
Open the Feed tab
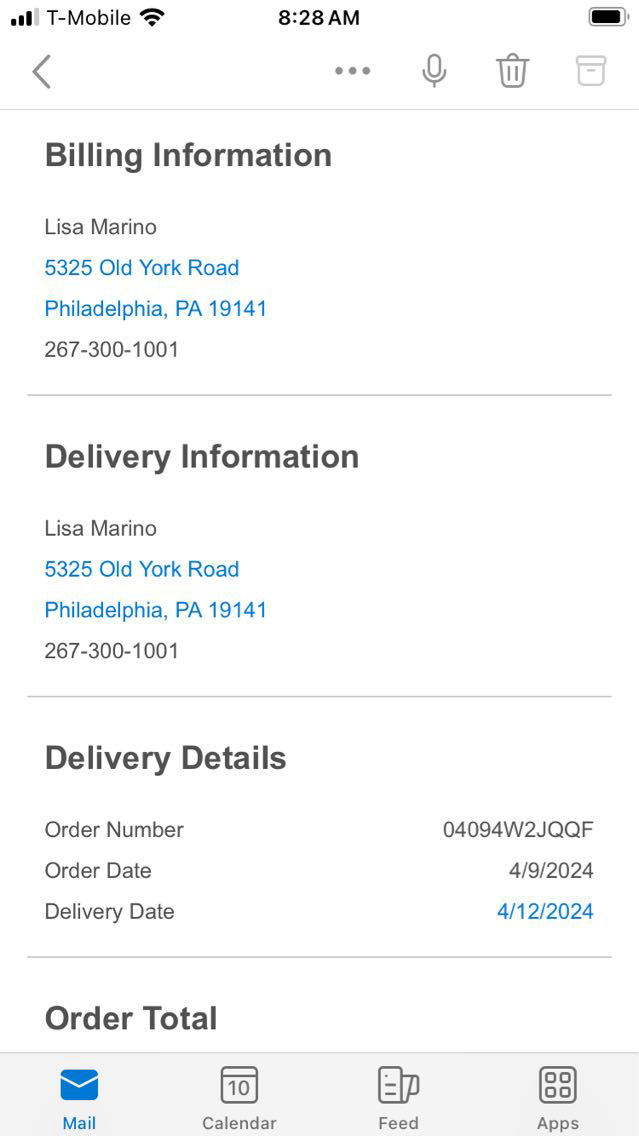(x=398, y=1097)
